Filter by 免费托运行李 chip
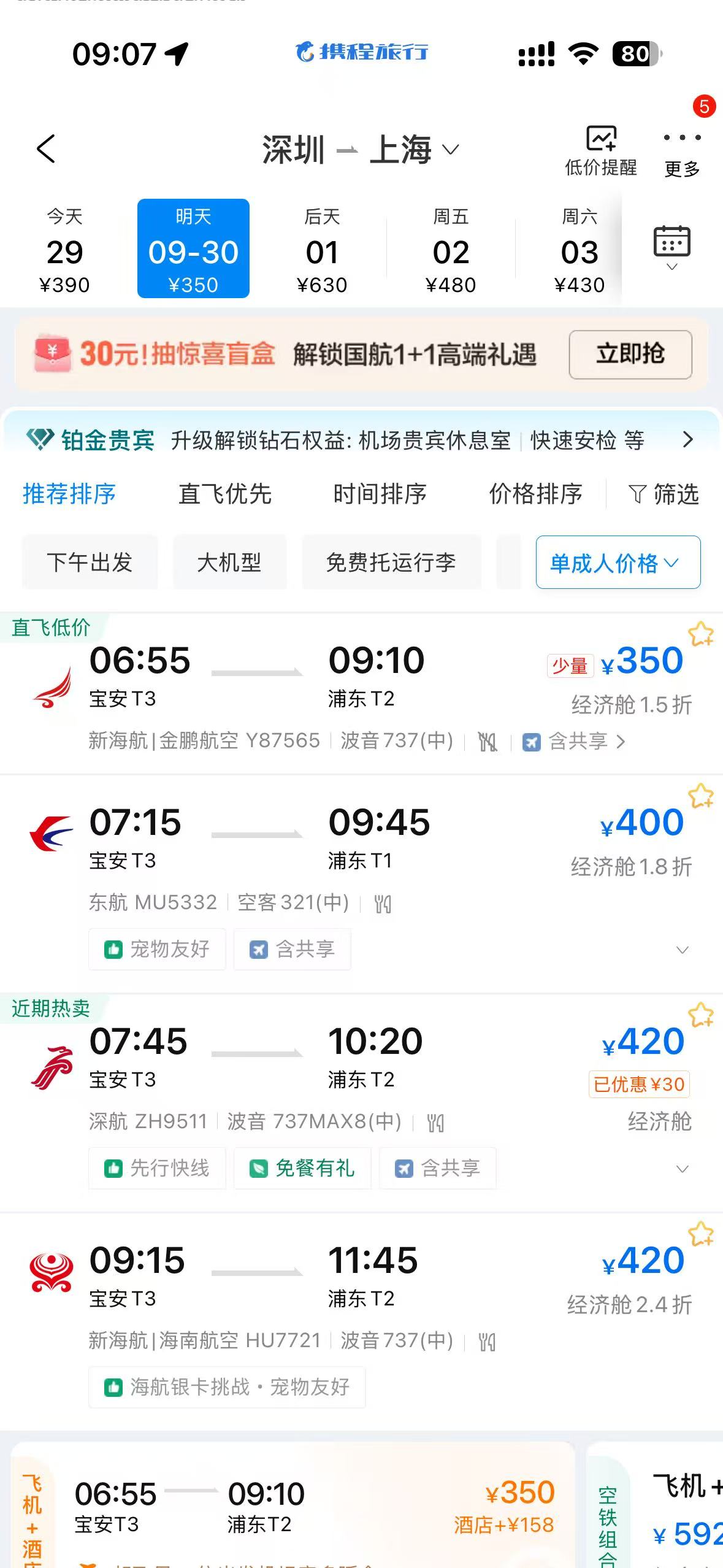 (x=391, y=562)
